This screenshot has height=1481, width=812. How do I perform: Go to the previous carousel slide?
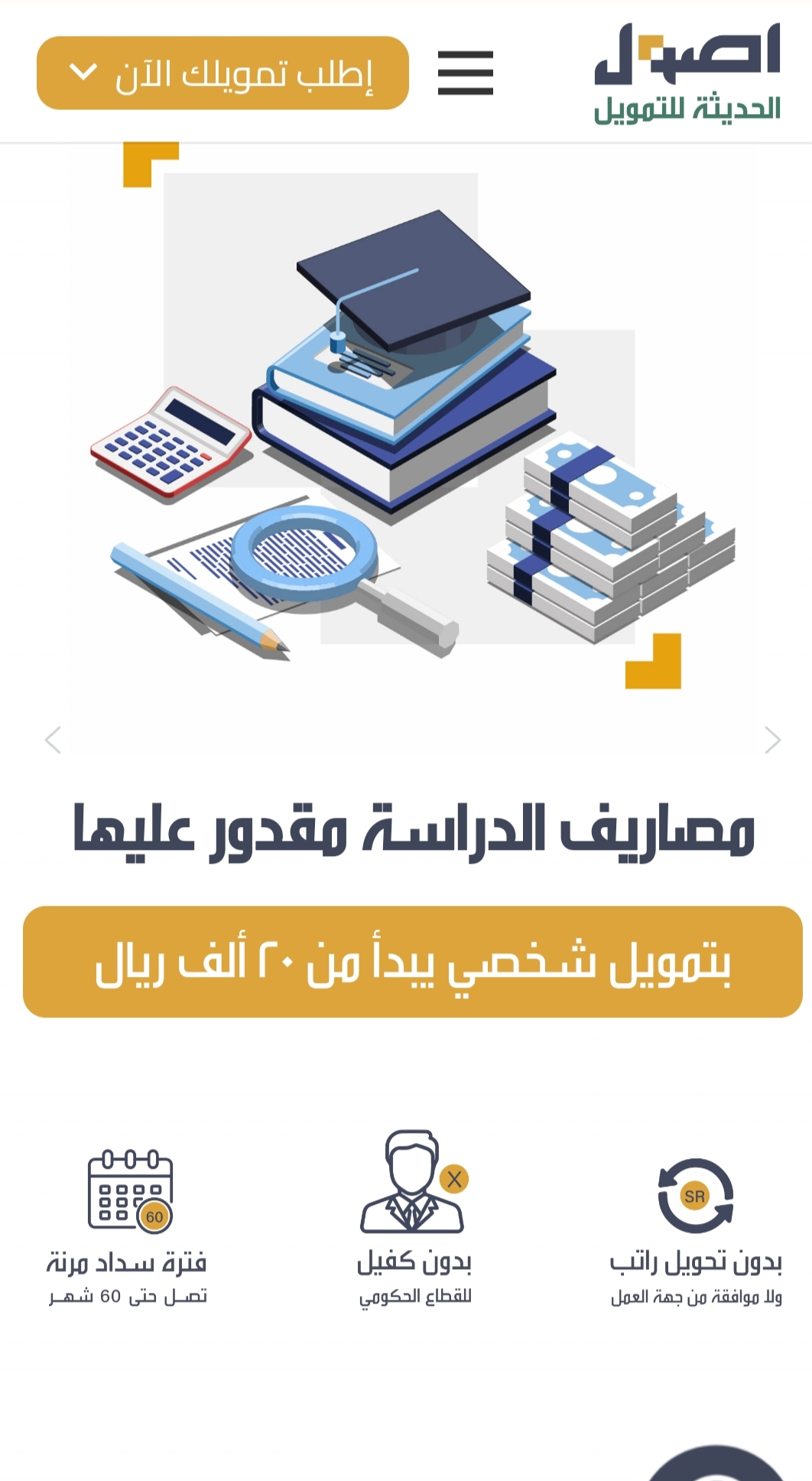pos(53,740)
